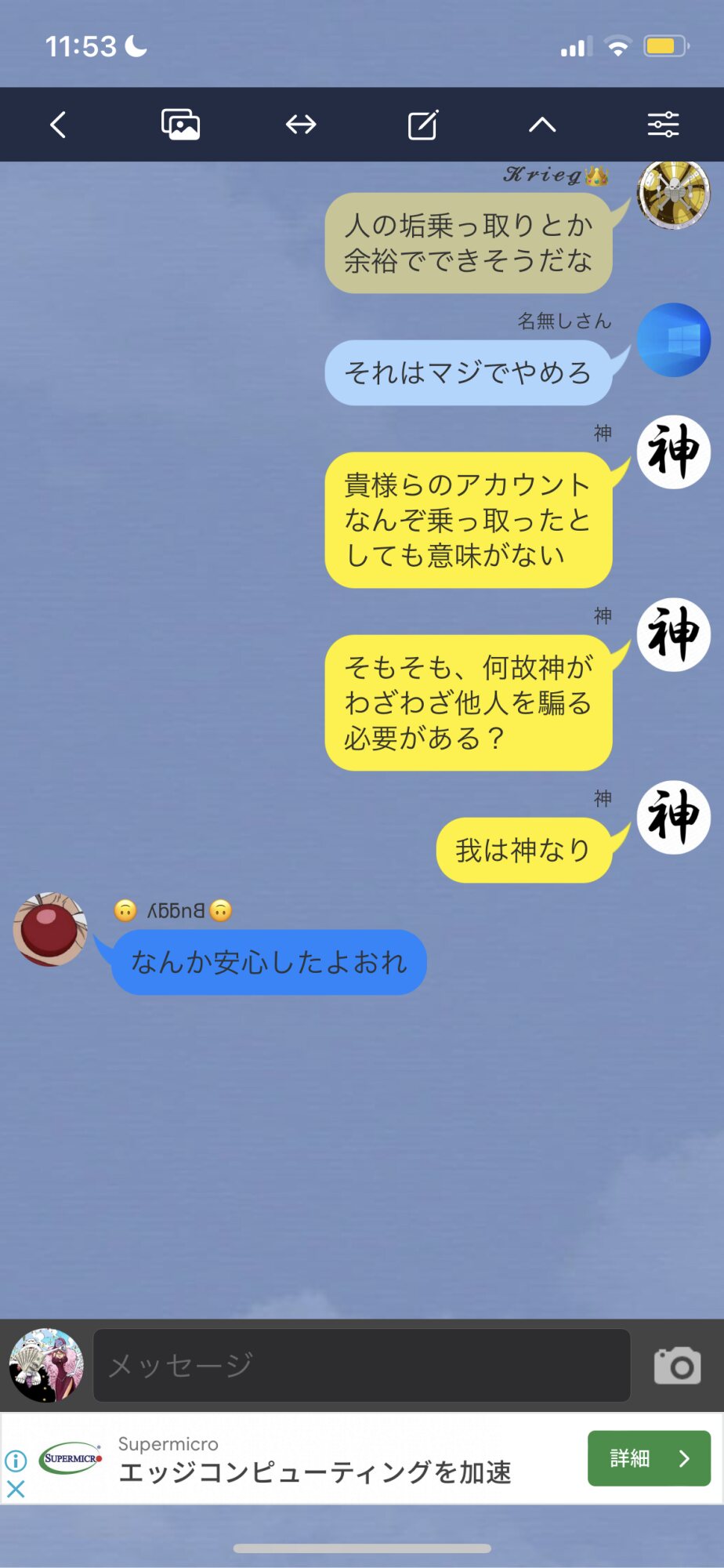Tap the メッセージ input field
The height and width of the screenshot is (1568, 724).
point(362,1365)
